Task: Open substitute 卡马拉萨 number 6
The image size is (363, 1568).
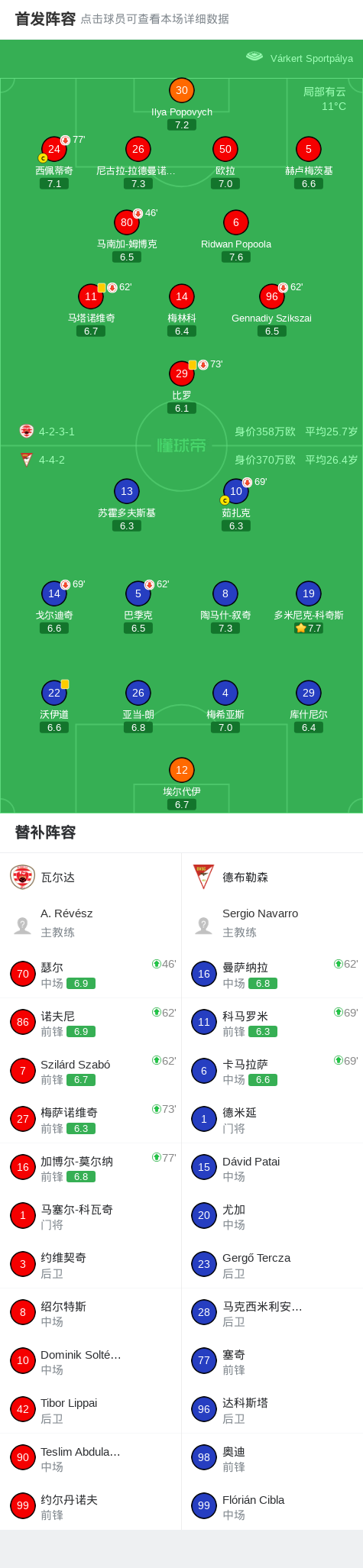Action: pyautogui.click(x=272, y=1071)
